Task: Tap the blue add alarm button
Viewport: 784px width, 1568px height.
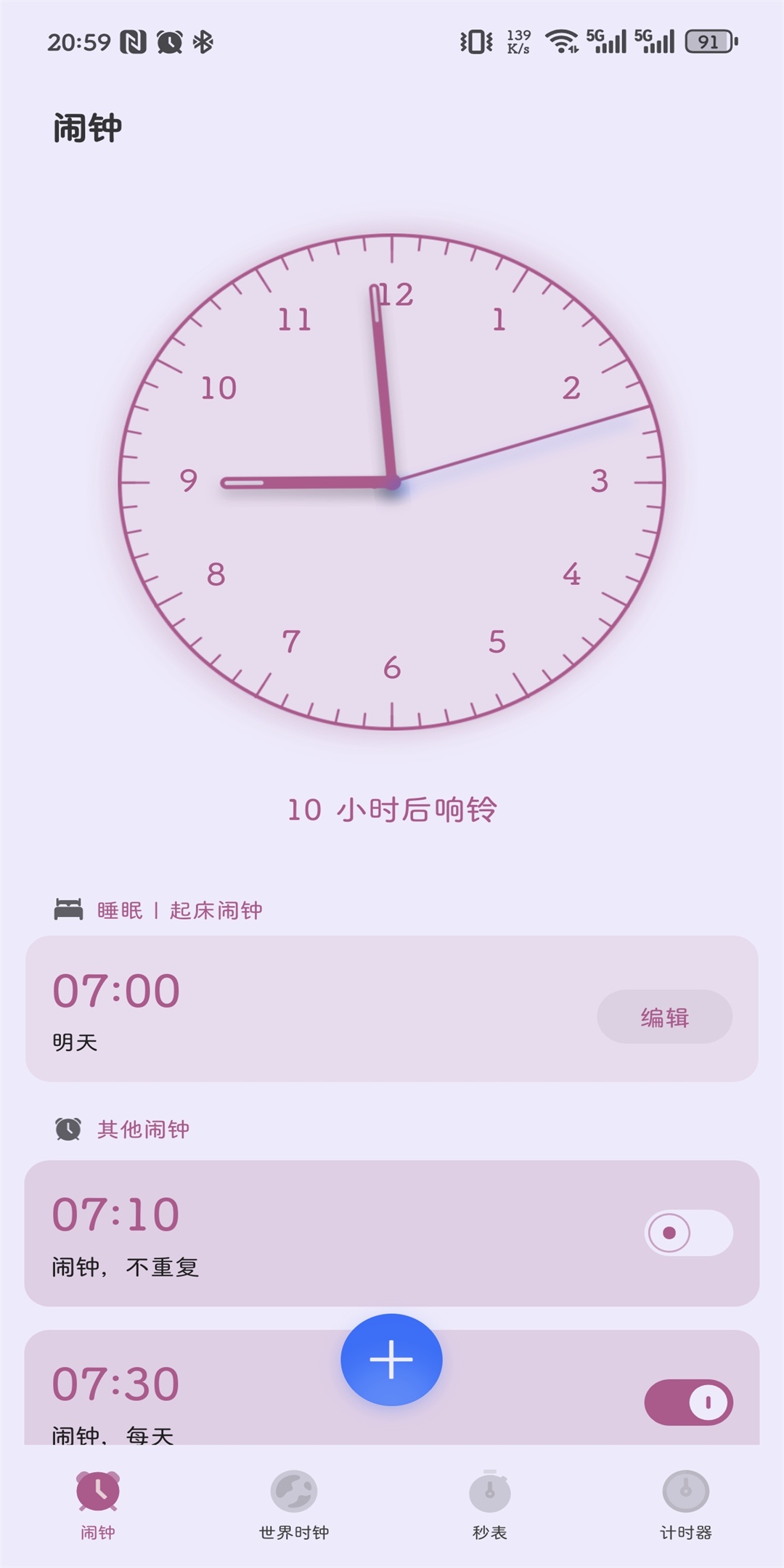Action: (x=391, y=1359)
